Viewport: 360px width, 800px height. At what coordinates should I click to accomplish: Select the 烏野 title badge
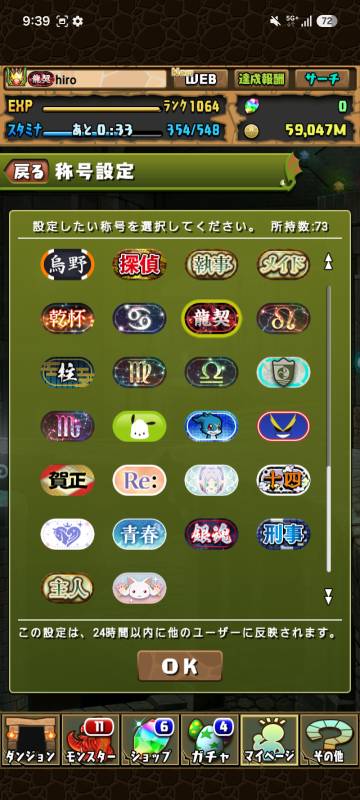[67, 264]
